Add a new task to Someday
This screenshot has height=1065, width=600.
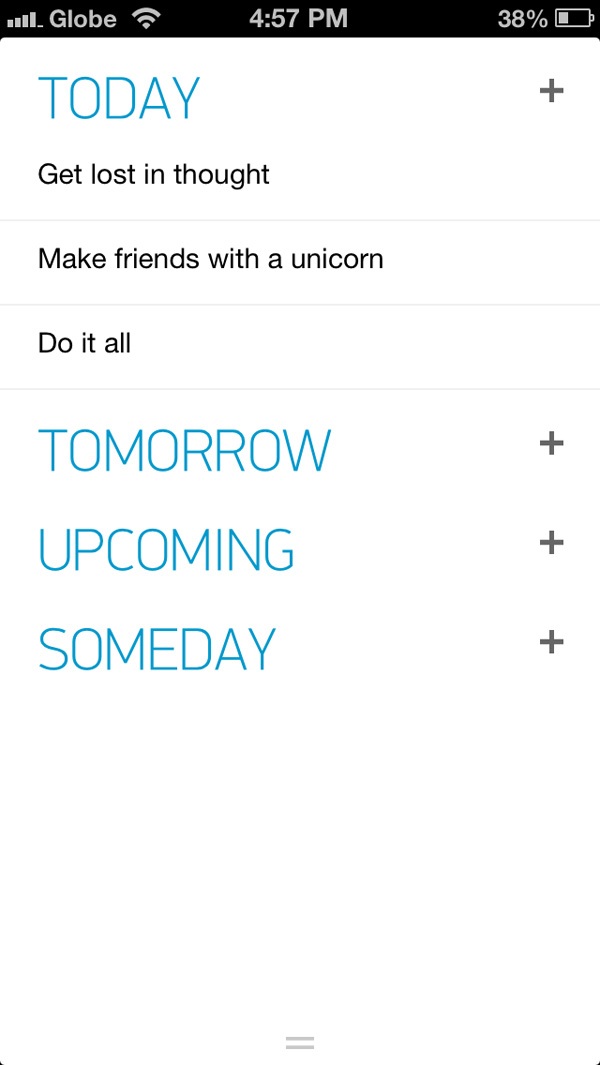(x=551, y=642)
